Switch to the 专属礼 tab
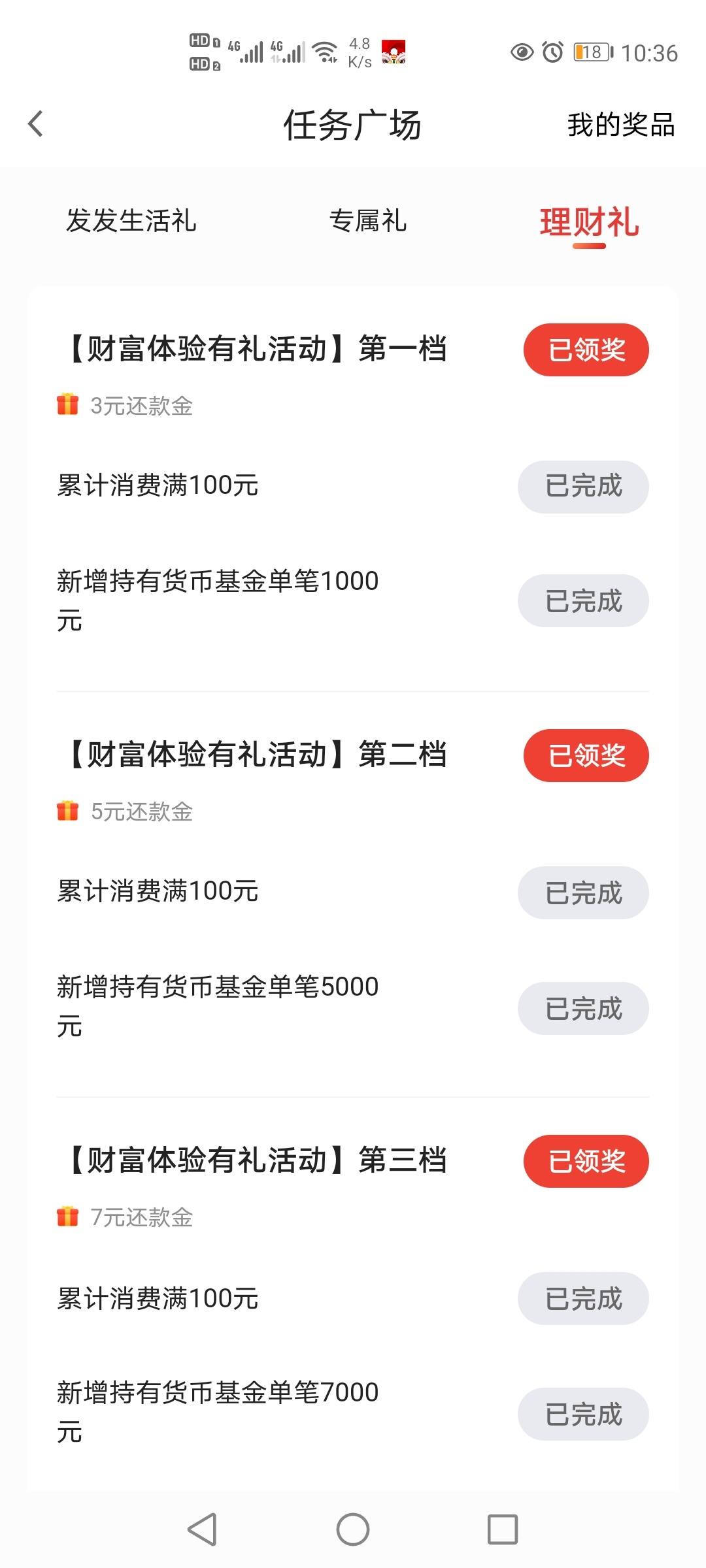This screenshot has height=1568, width=706. click(x=368, y=221)
